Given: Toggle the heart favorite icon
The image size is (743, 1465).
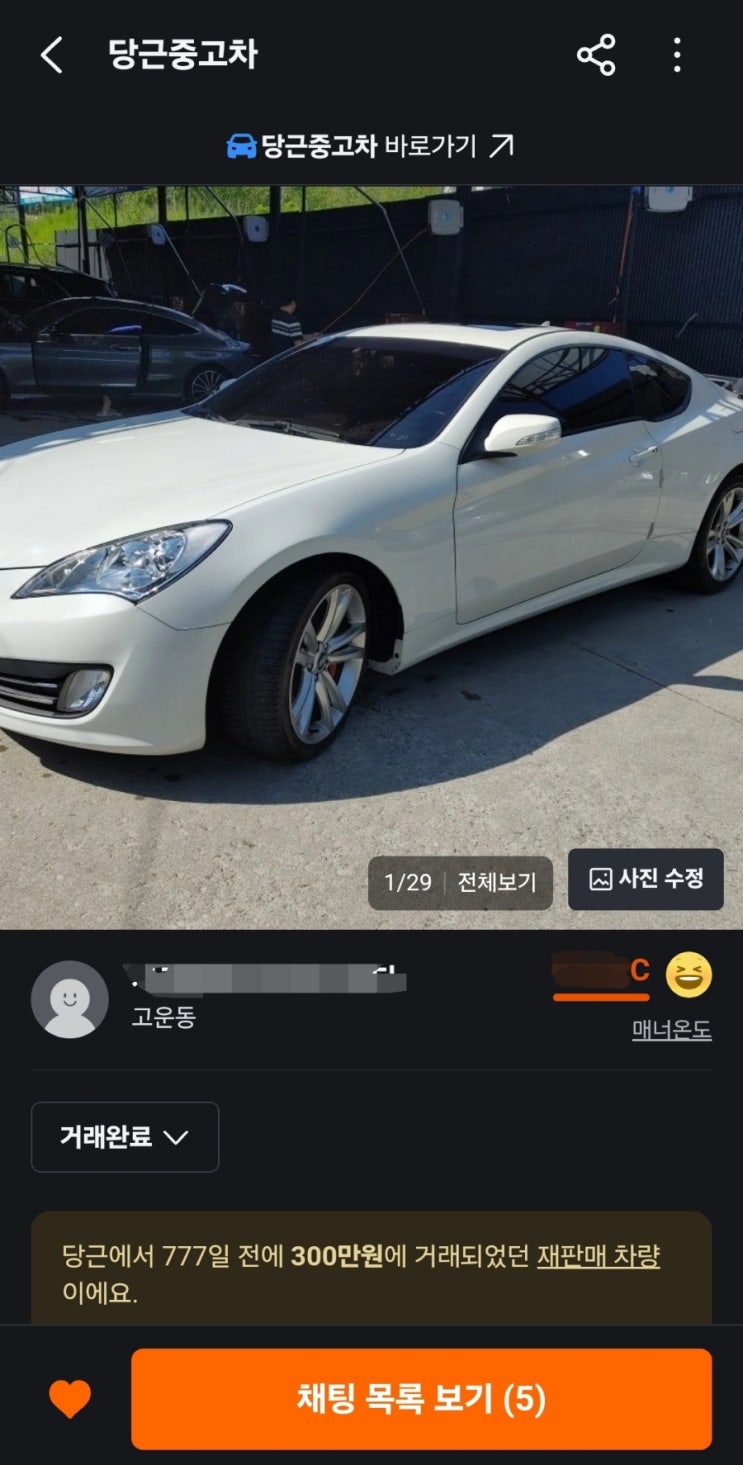Looking at the screenshot, I should point(70,1399).
